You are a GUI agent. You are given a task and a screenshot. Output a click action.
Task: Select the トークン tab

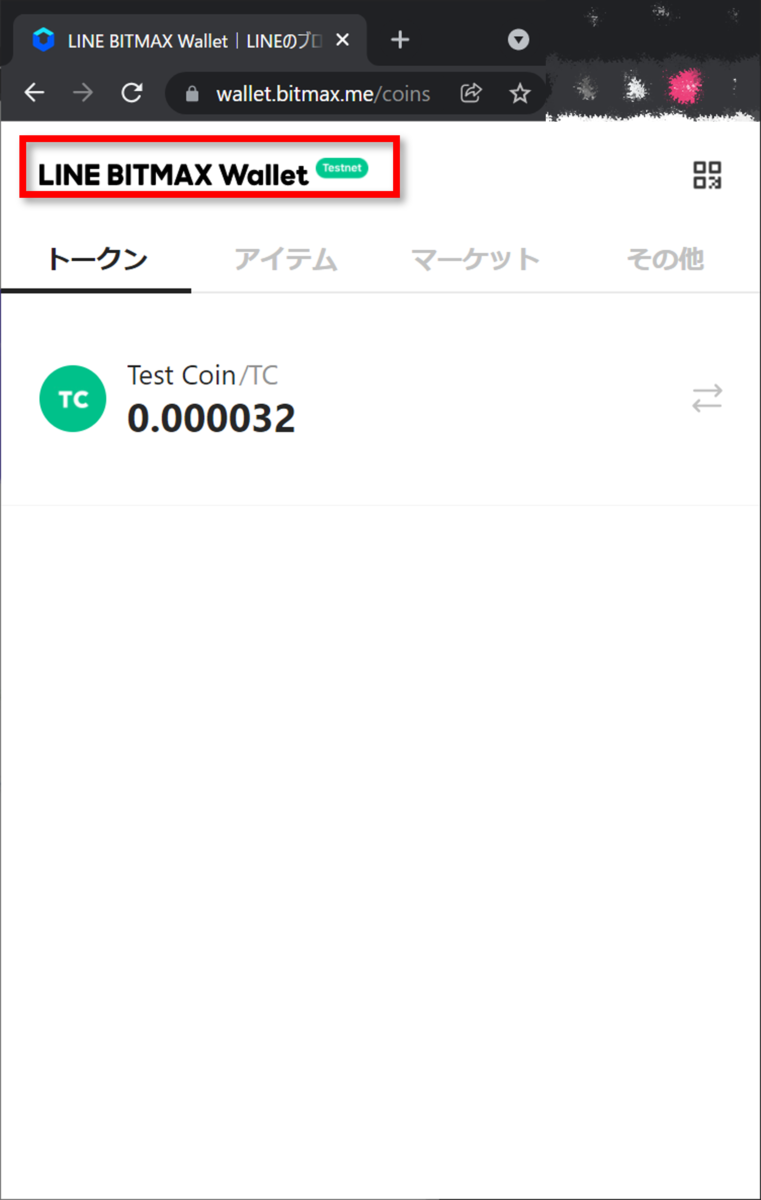tap(95, 259)
